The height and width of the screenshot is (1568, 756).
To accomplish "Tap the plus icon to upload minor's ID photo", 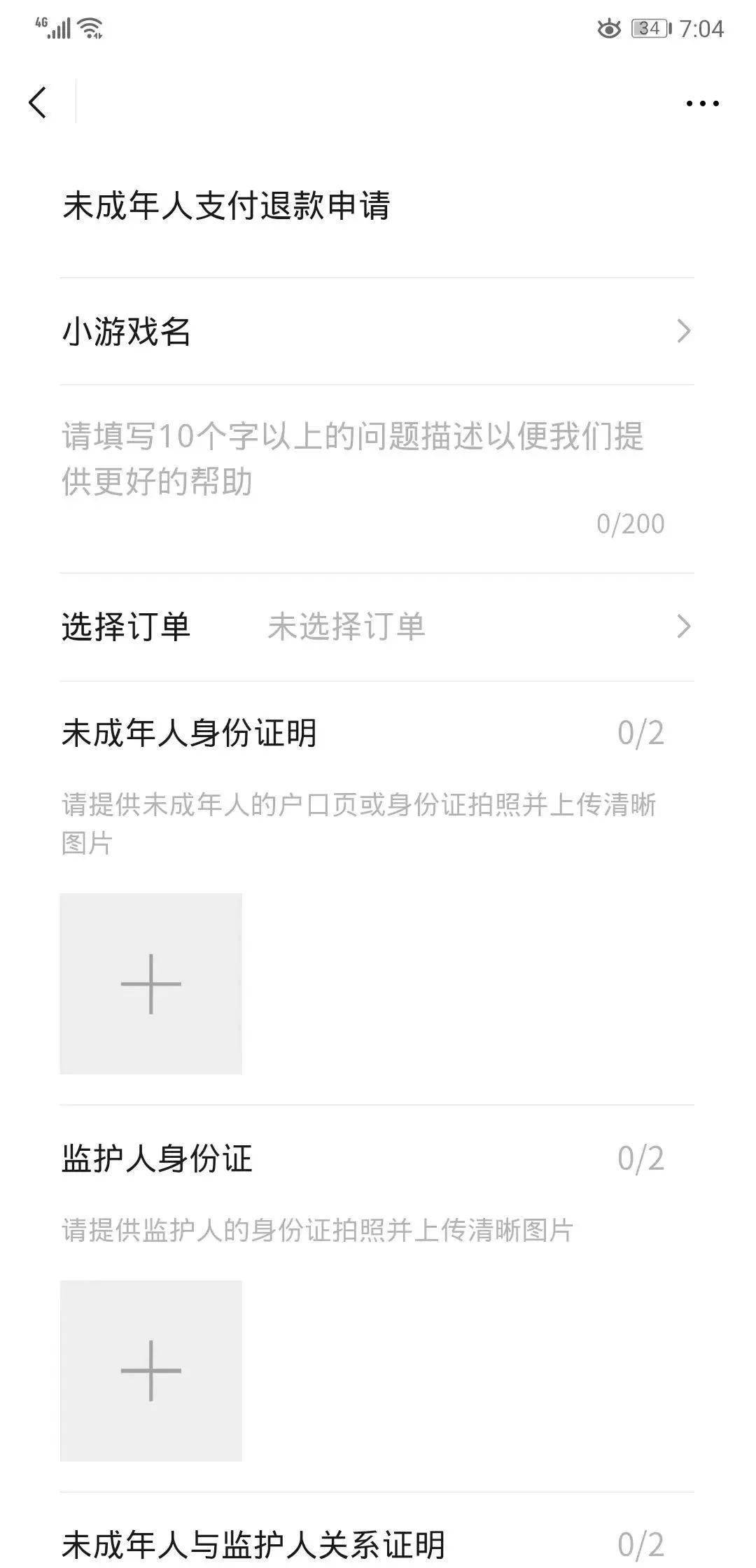I will click(x=151, y=984).
